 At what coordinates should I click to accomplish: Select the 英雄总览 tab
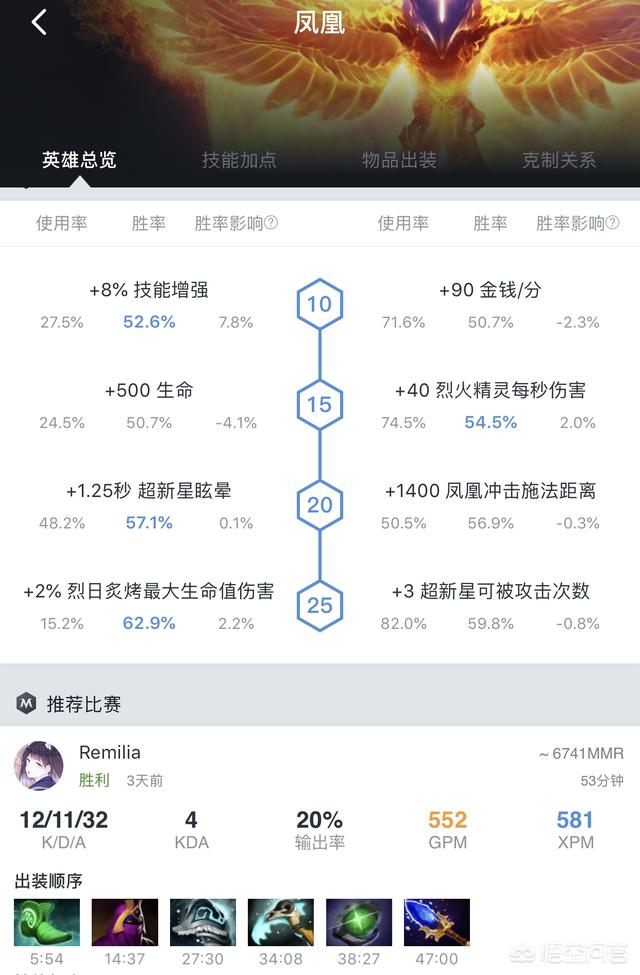(79, 160)
